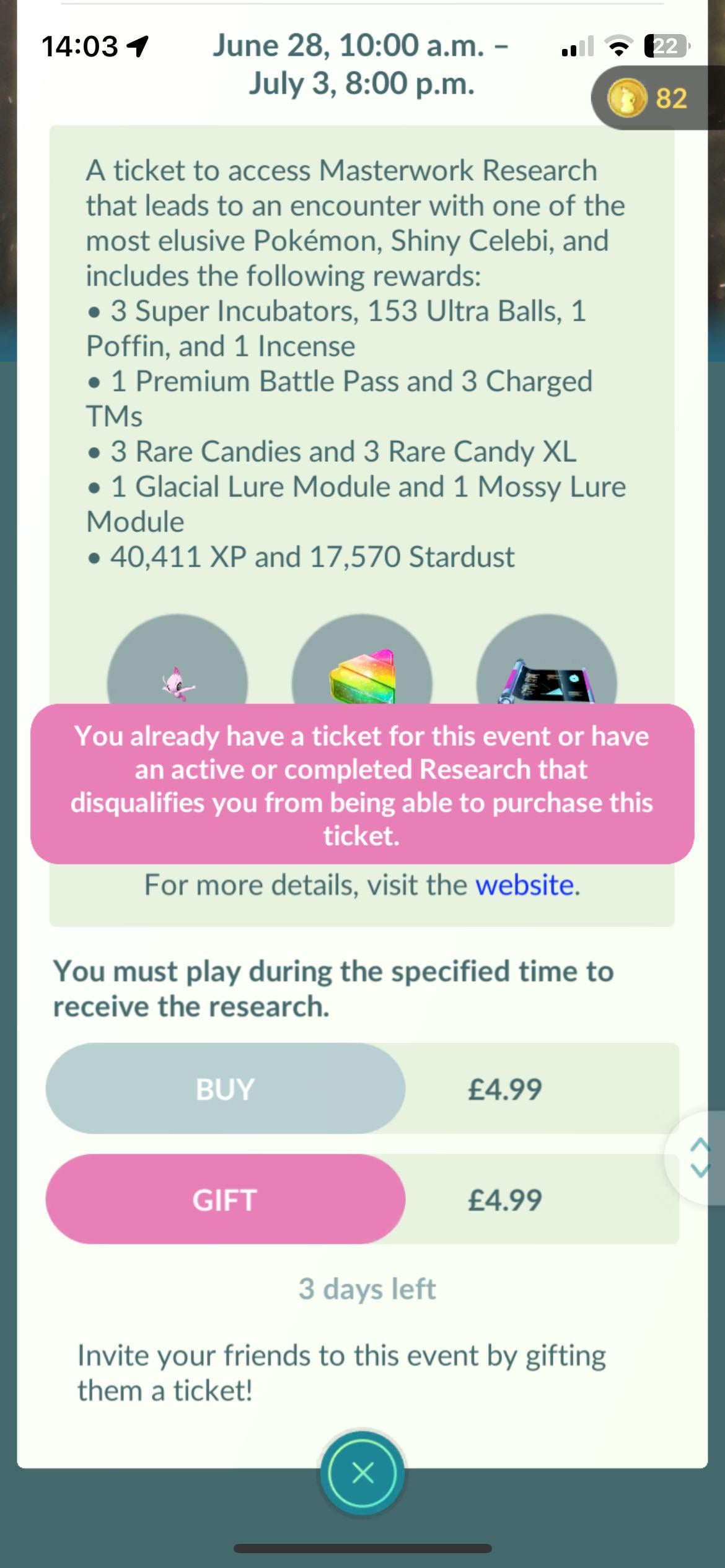The image size is (725, 1568).
Task: Tap the greyed-out BUY button
Action: click(225, 1089)
